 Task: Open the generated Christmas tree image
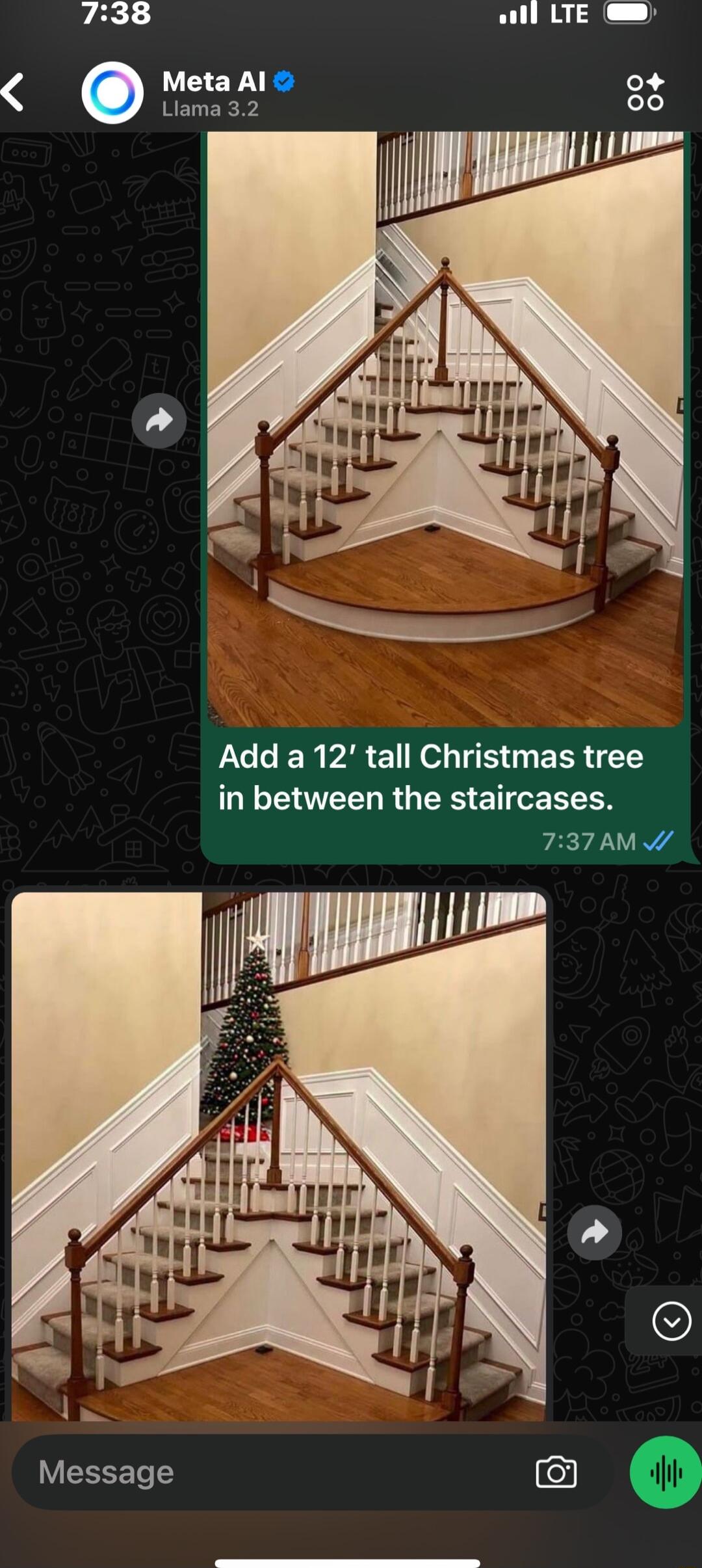click(278, 1158)
